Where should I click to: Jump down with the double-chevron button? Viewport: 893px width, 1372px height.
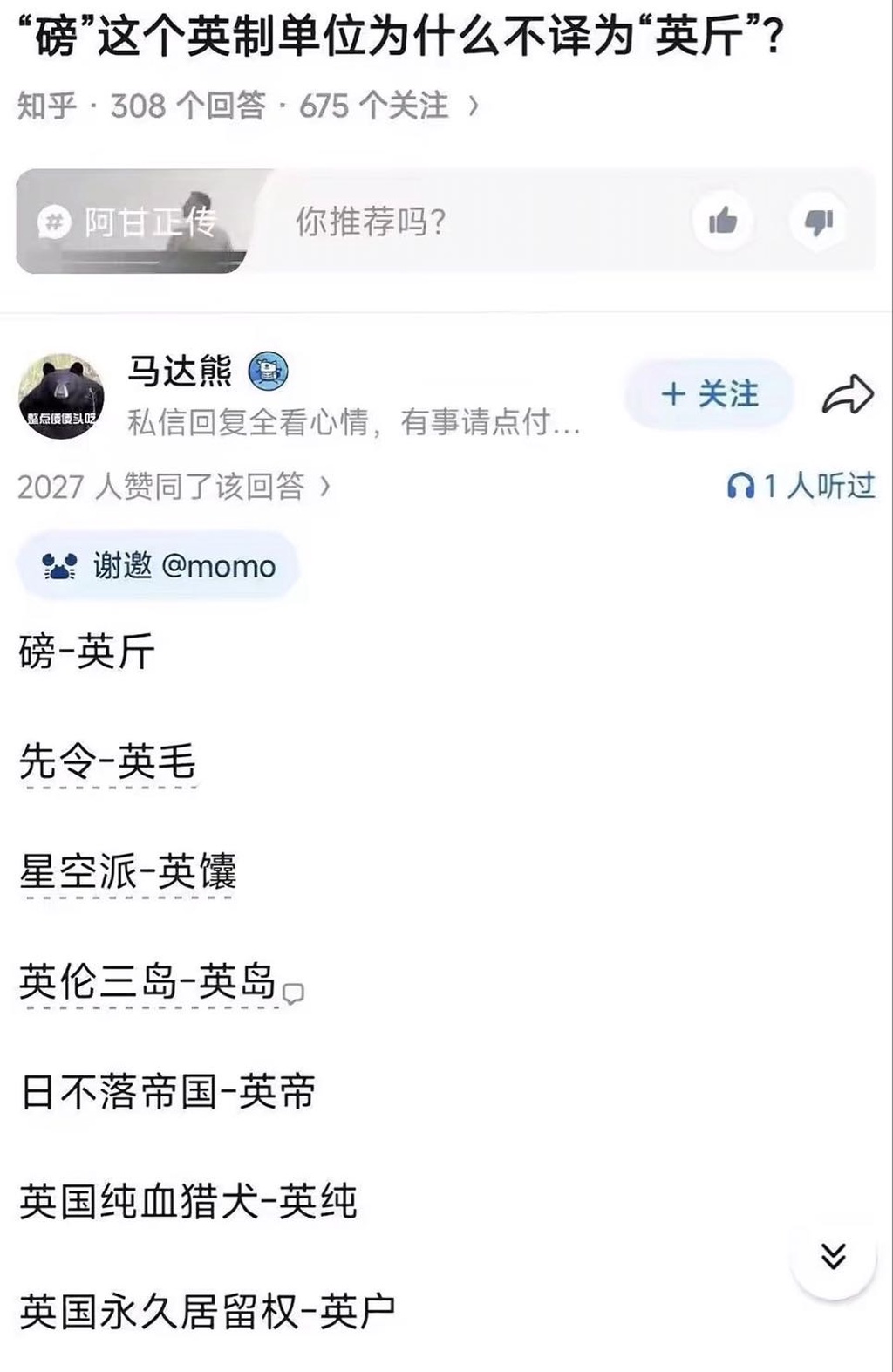834,1256
